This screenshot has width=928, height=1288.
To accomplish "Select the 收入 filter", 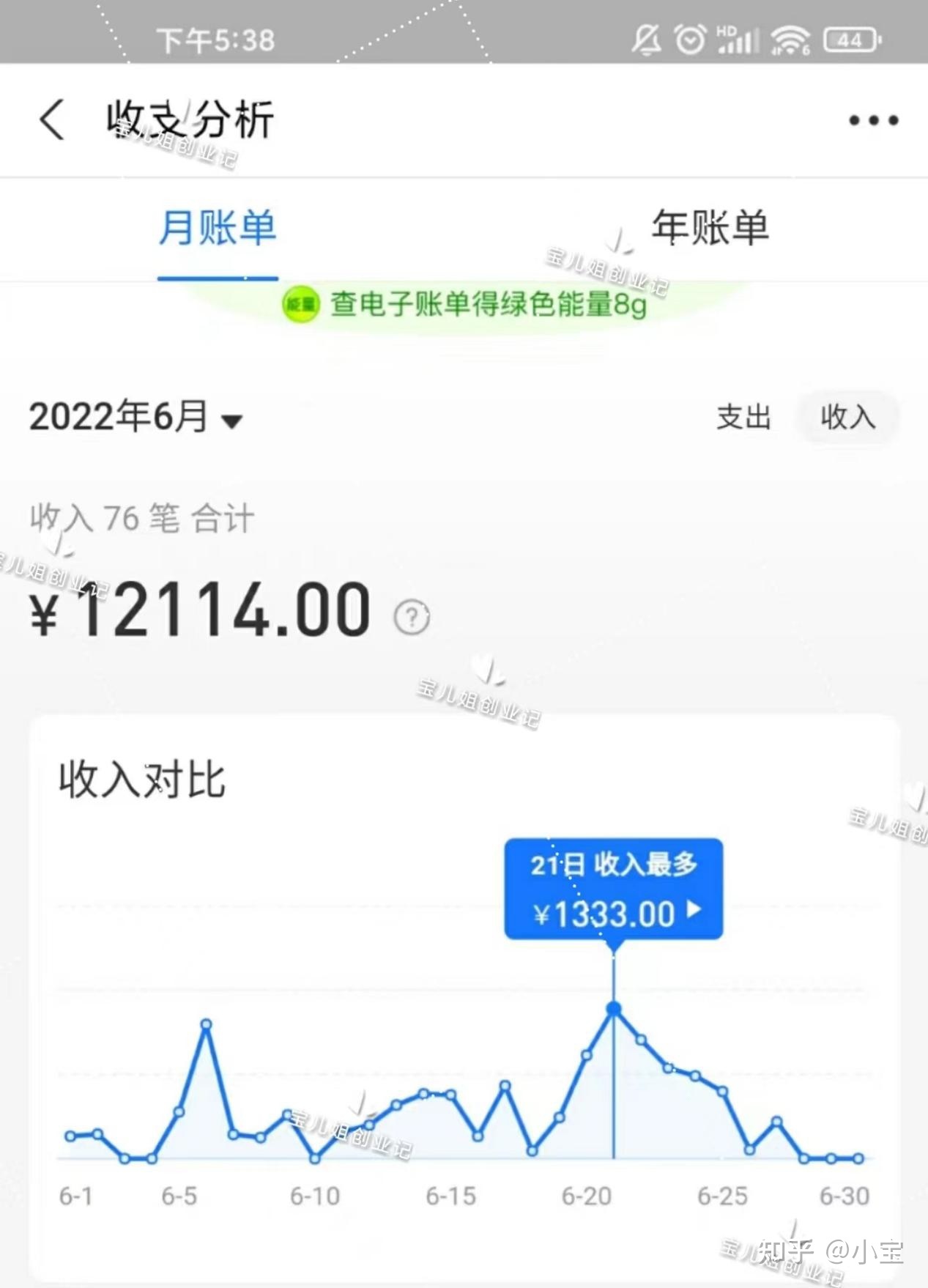I will pyautogui.click(x=847, y=418).
